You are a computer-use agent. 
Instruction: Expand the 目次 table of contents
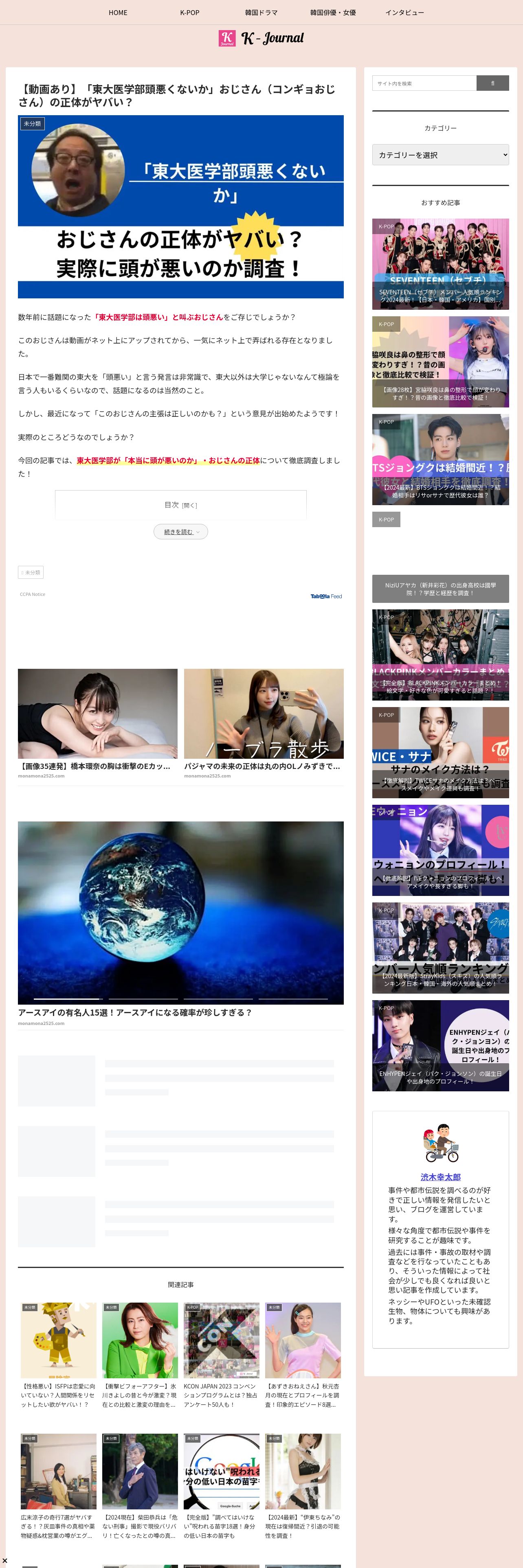pos(180,505)
